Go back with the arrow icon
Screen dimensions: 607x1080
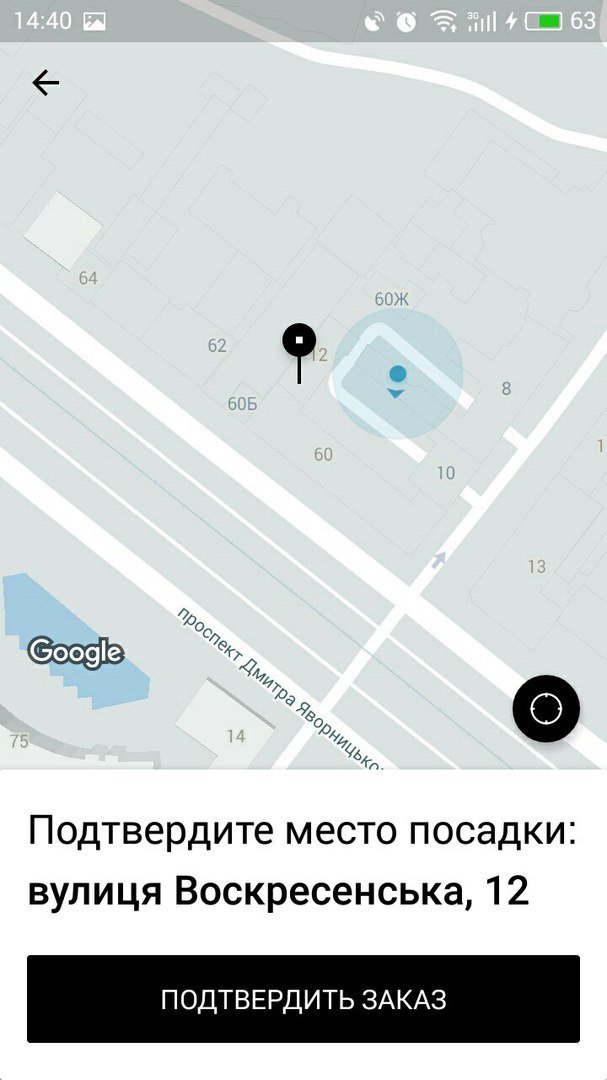coord(46,83)
